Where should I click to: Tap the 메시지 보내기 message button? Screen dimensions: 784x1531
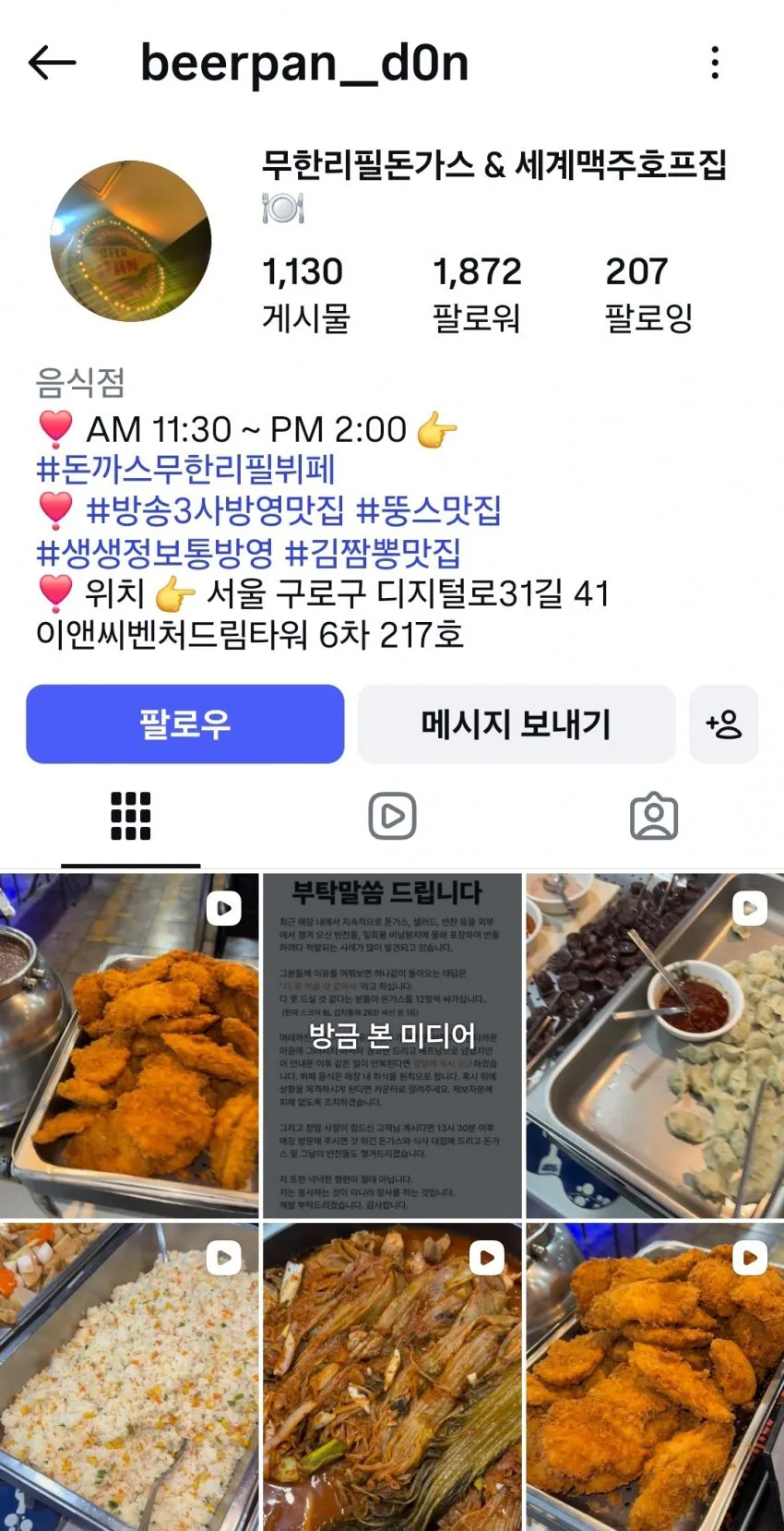(x=517, y=725)
